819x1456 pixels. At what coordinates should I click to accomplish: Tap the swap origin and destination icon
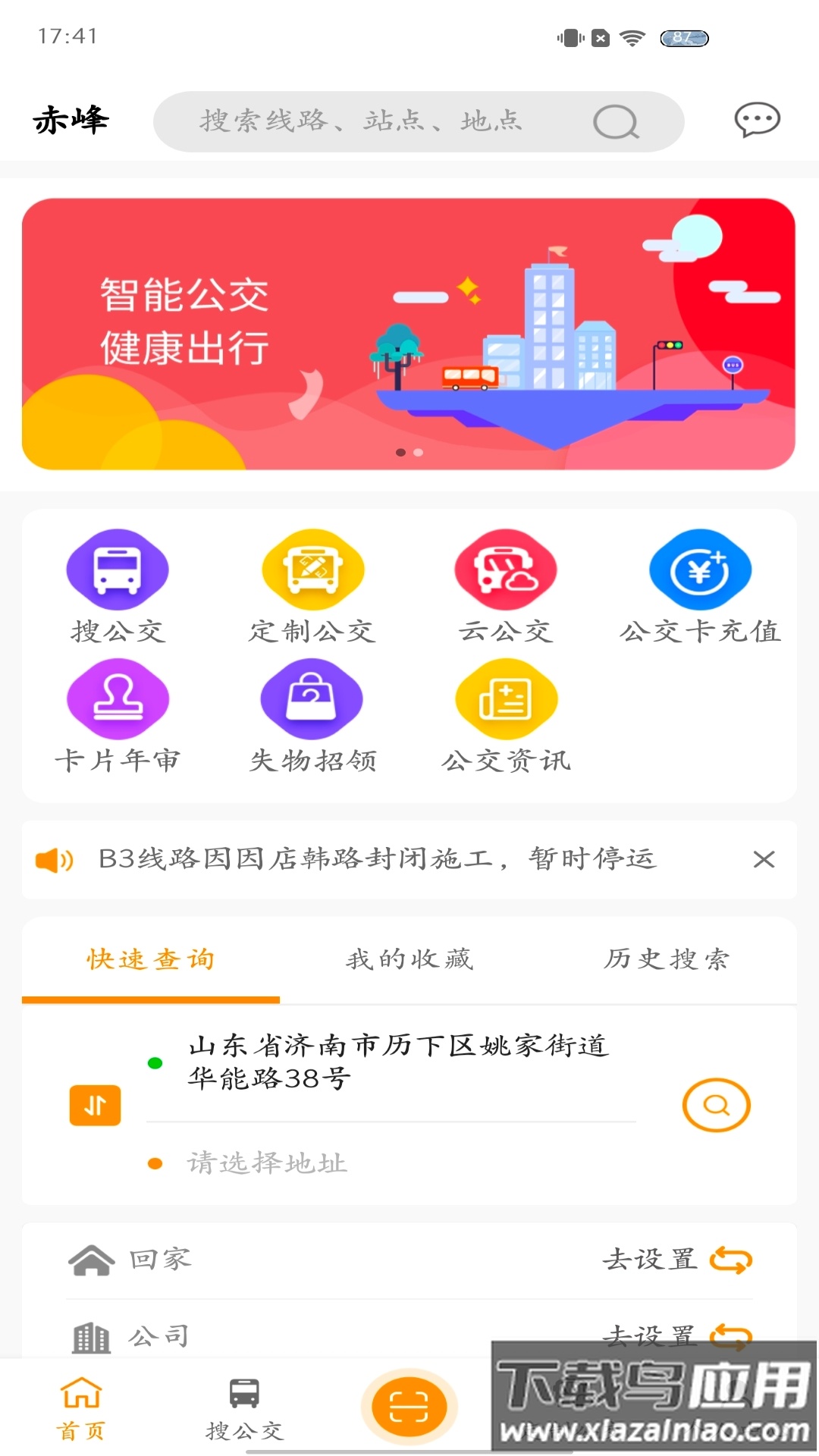(95, 1106)
